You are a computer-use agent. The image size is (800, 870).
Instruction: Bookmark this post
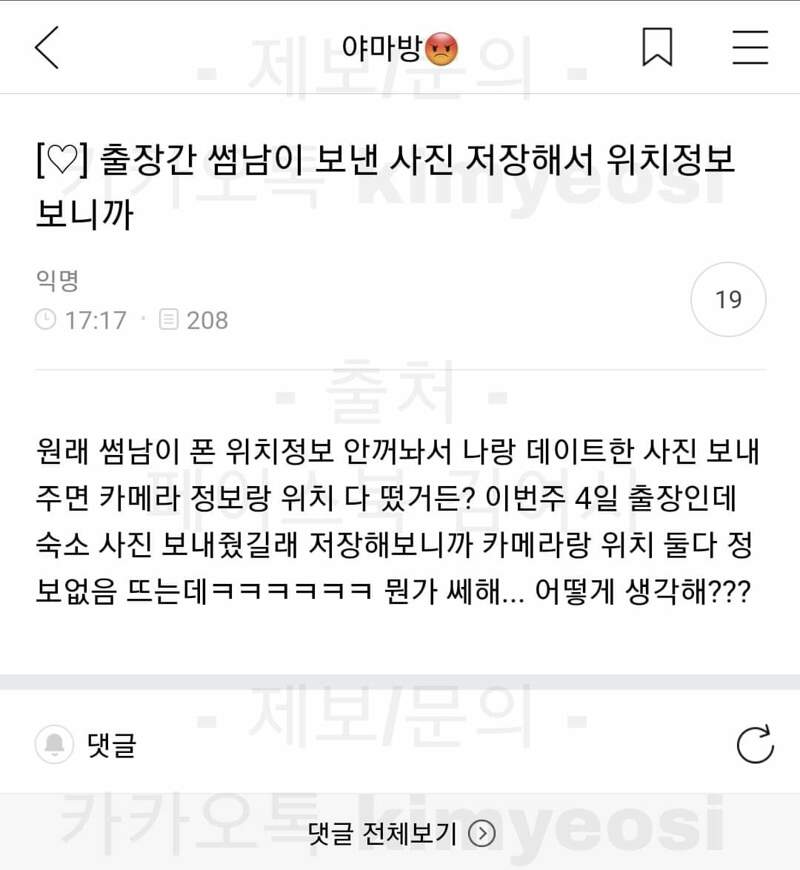coord(657,47)
